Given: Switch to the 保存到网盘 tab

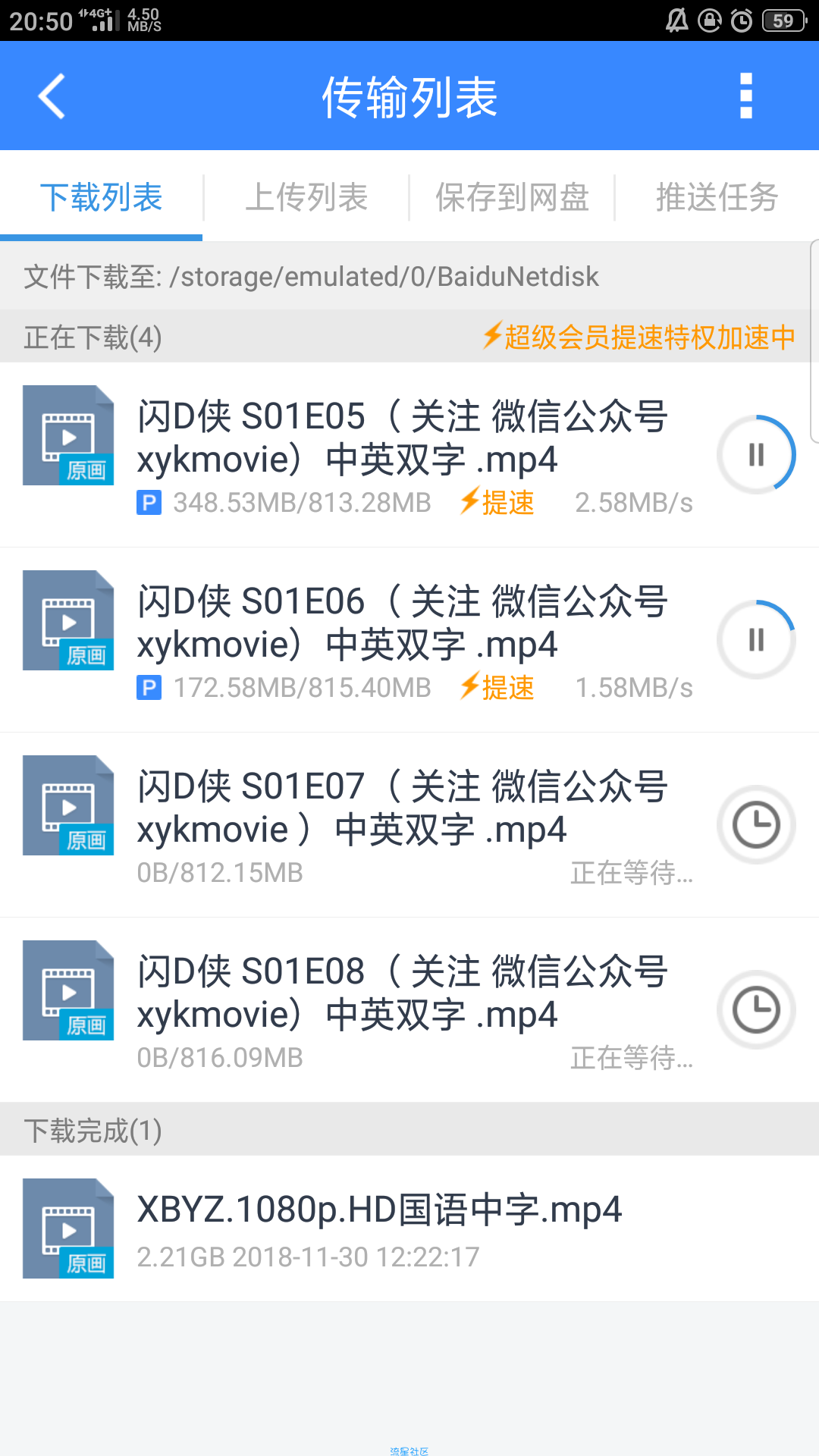Looking at the screenshot, I should click(x=512, y=197).
